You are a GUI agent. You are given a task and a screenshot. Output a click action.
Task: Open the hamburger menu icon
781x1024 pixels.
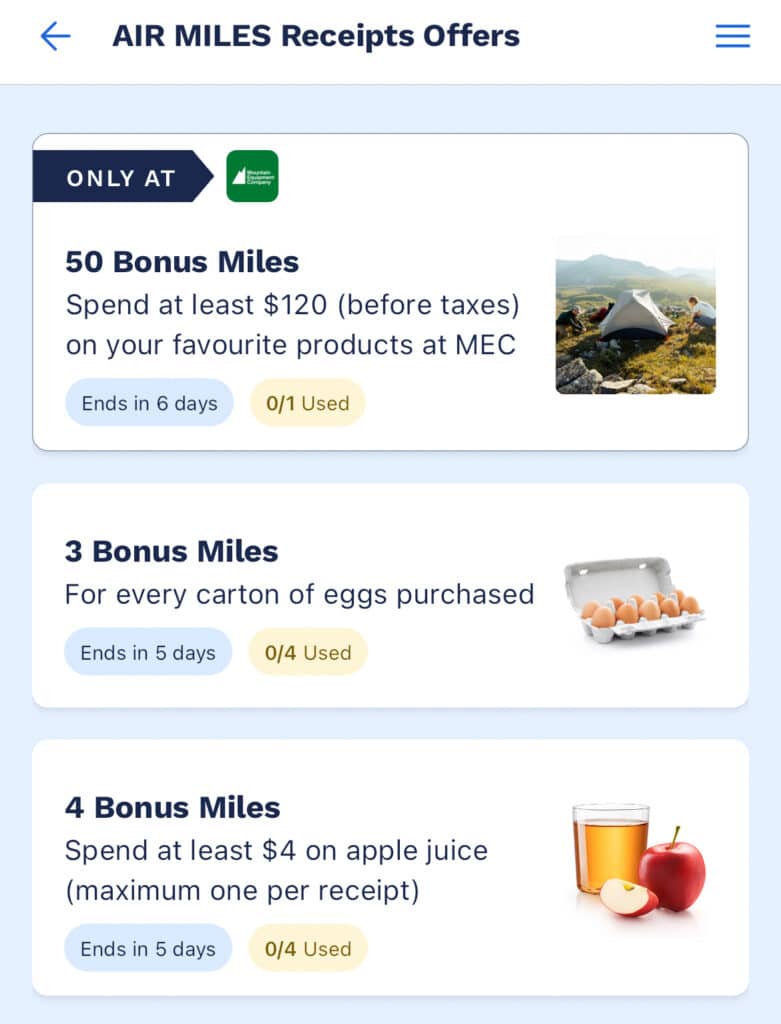coord(732,36)
